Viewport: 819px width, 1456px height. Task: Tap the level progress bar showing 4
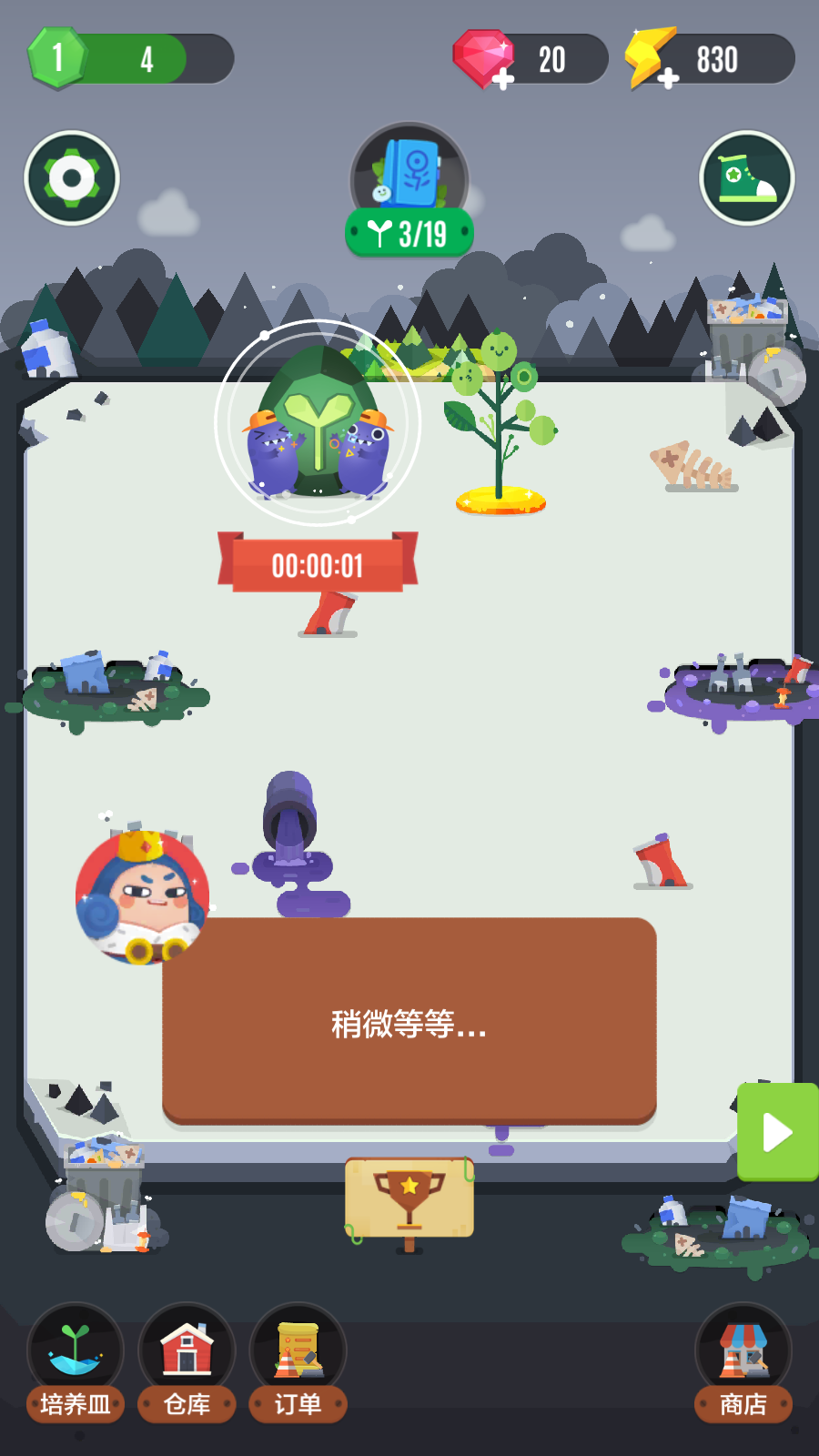coord(146,58)
